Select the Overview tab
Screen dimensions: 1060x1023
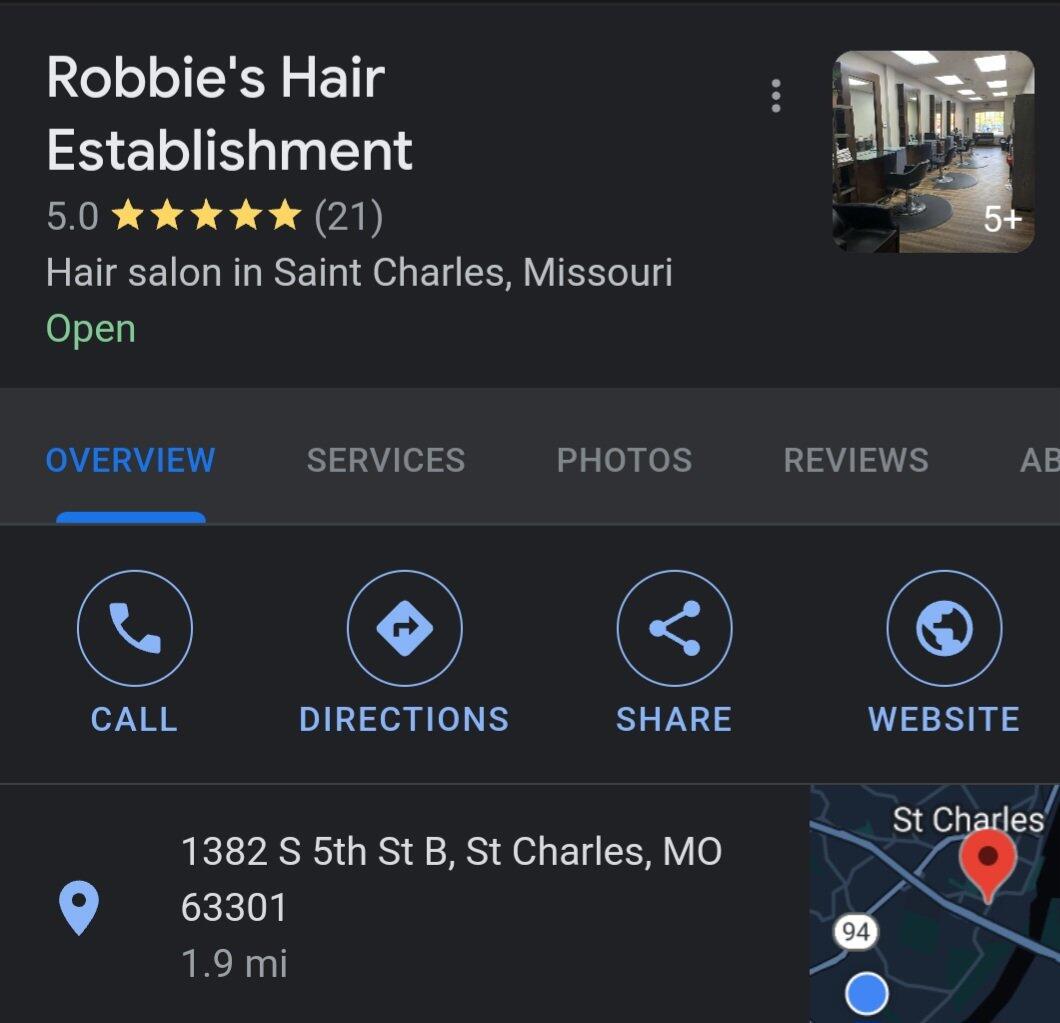coord(131,460)
